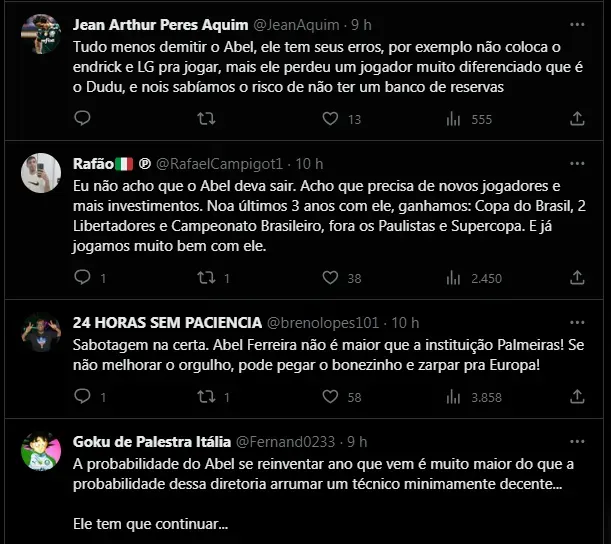
Task: View analytics of Rafão's tweet
Action: pyautogui.click(x=453, y=278)
